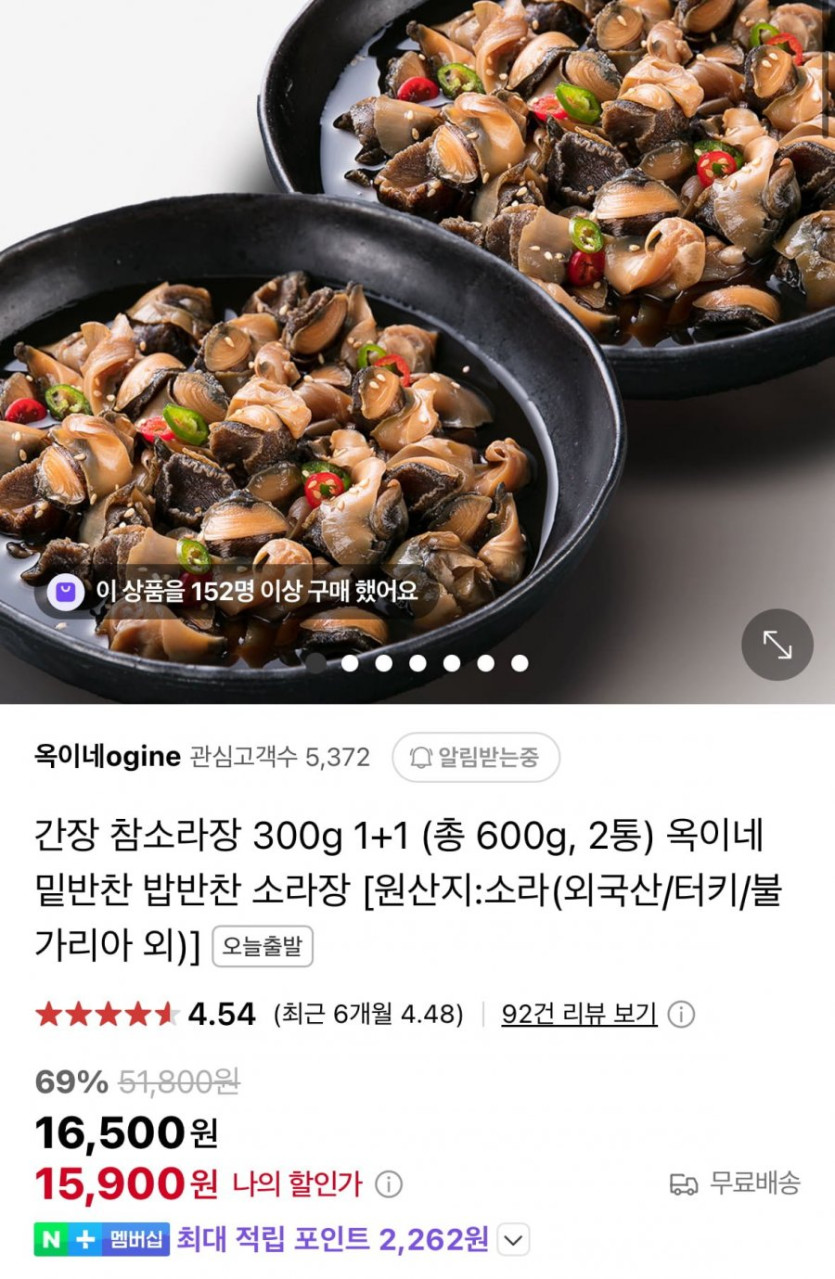
Task: Expand the 최대 적립 포인트 details
Action: click(x=513, y=1241)
